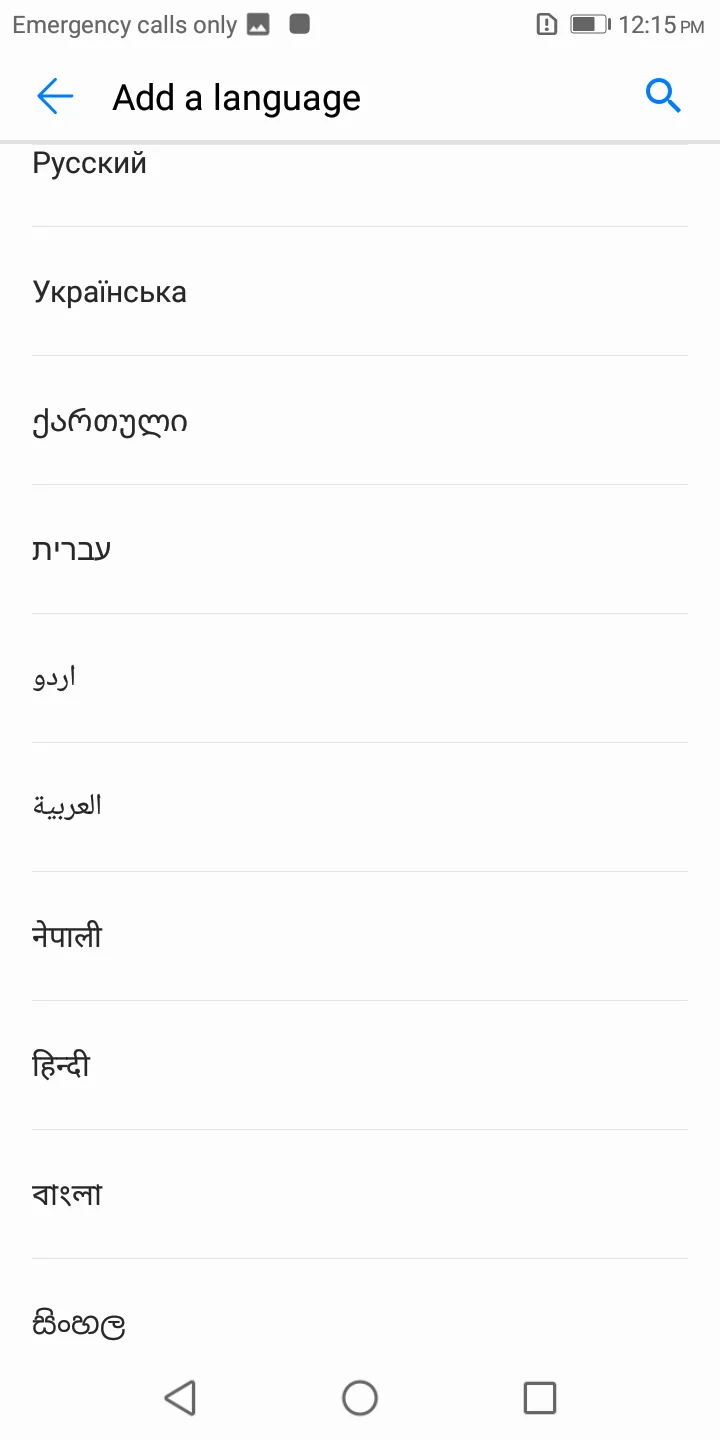Open the language search magnifier
Image resolution: width=720 pixels, height=1440 pixels.
click(663, 96)
